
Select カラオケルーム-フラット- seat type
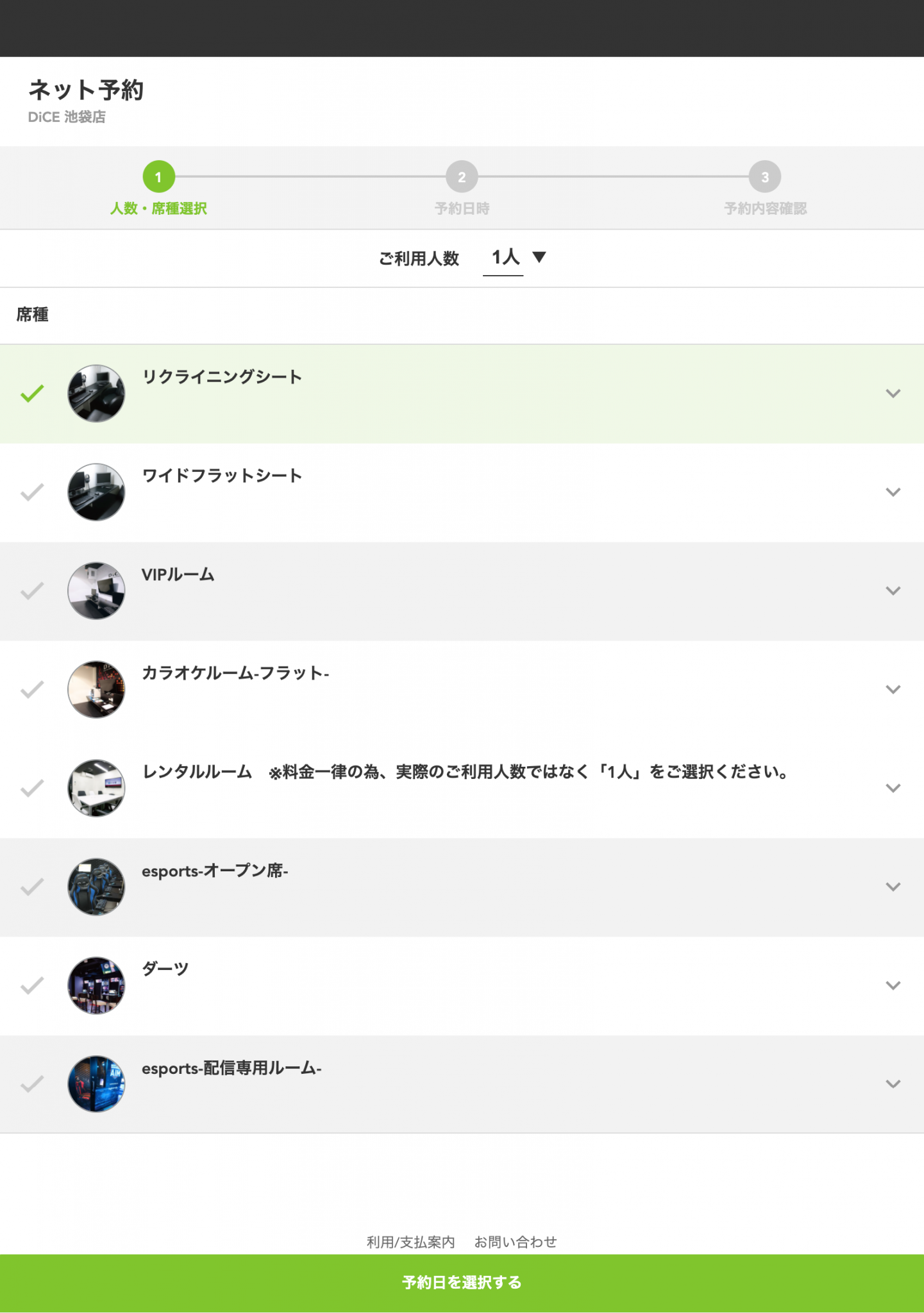tap(235, 674)
